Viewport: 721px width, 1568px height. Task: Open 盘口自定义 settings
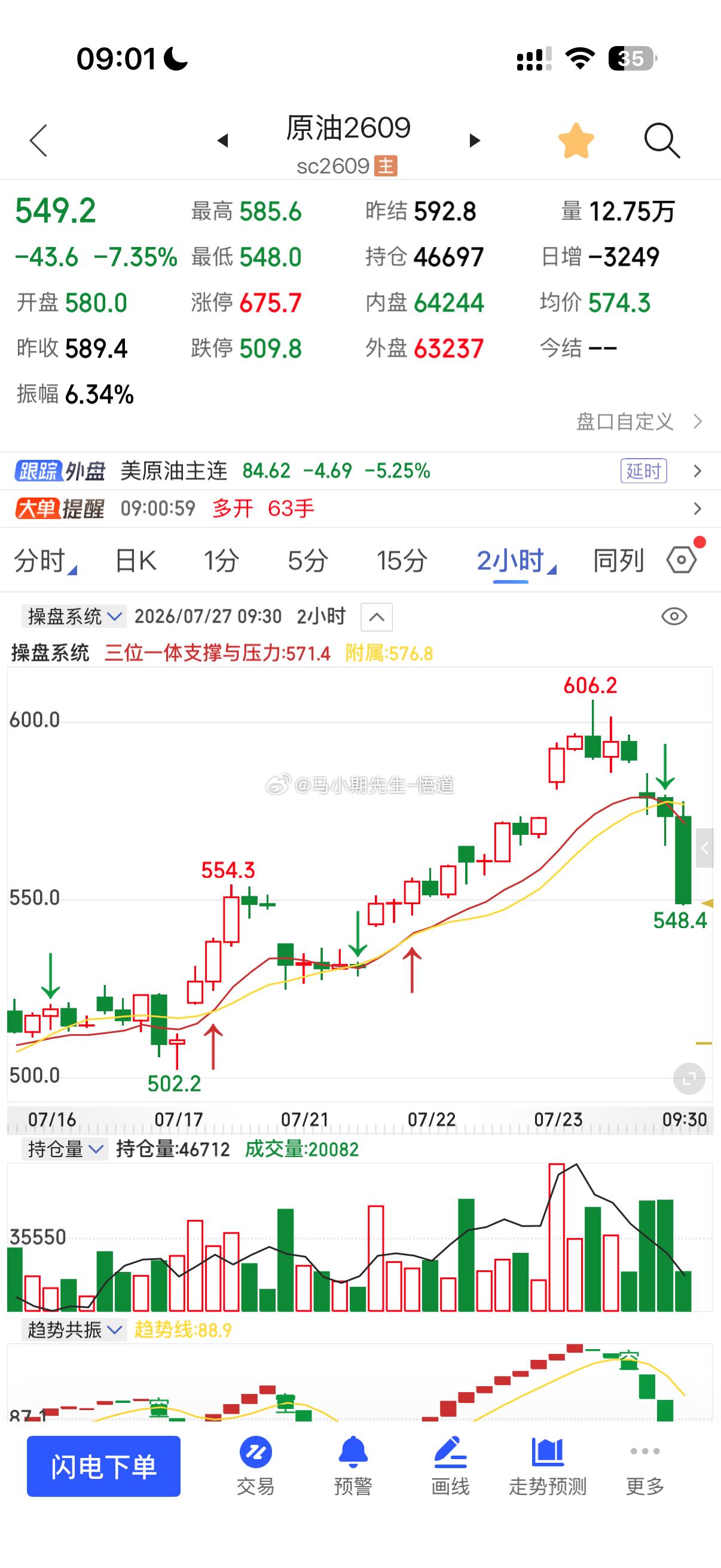(x=640, y=421)
